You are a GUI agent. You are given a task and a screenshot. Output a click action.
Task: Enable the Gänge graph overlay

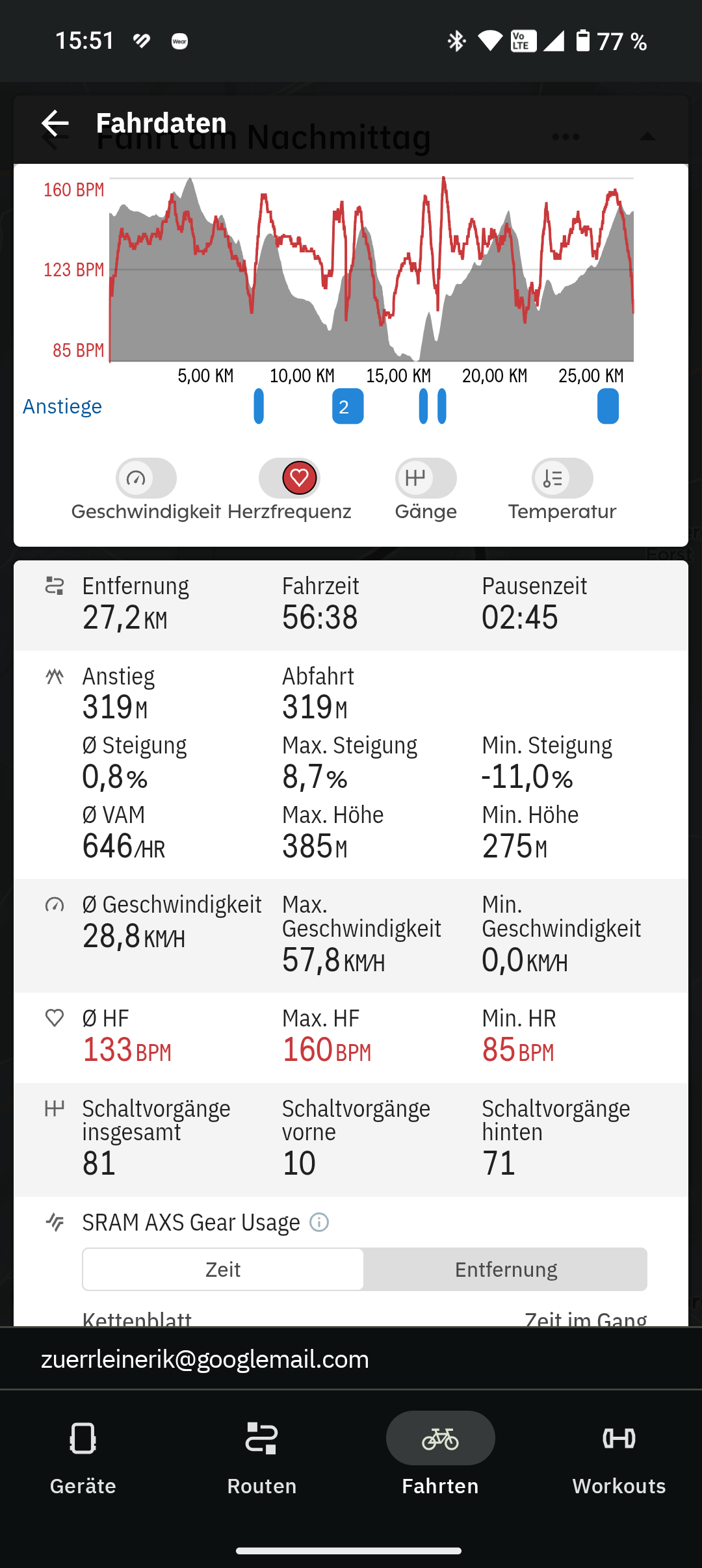point(426,478)
